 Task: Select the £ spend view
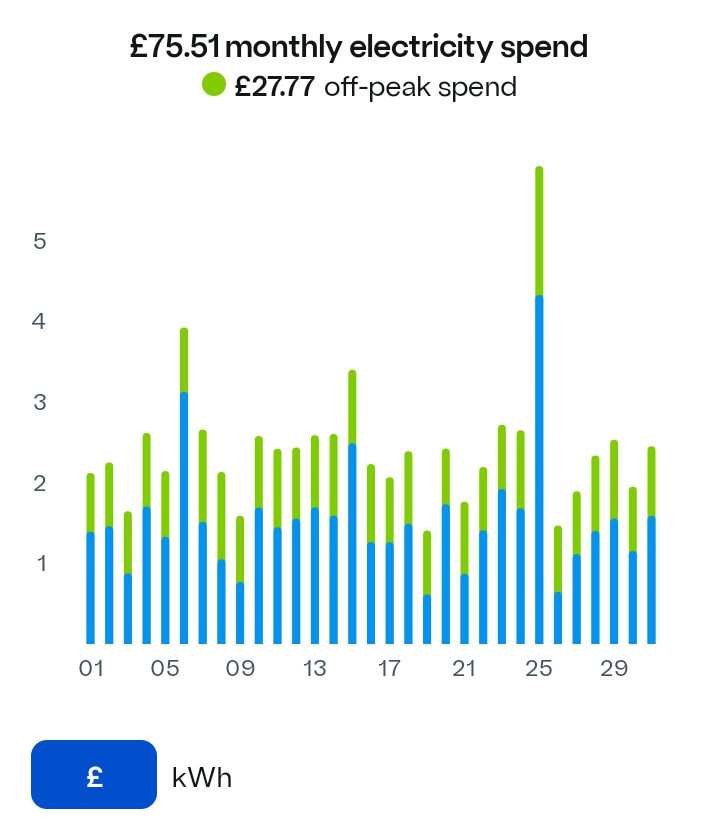94,775
